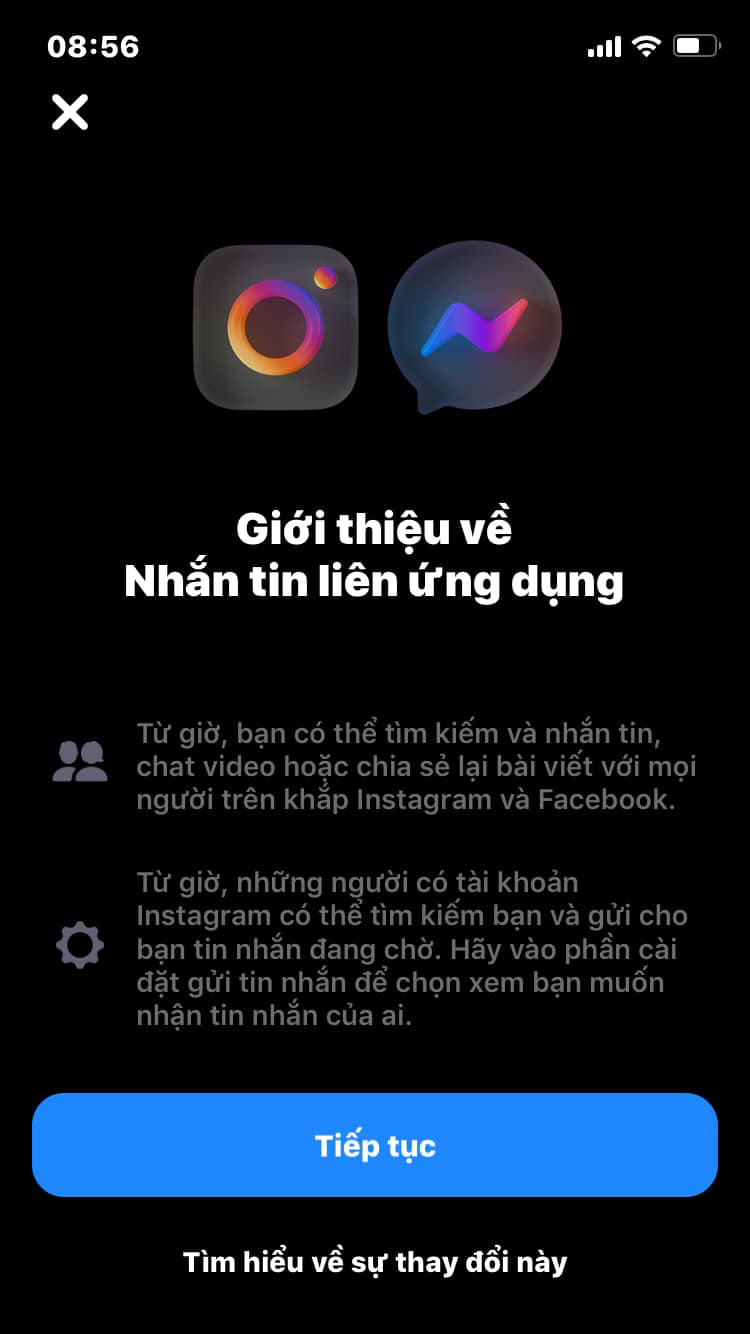Screen dimensions: 750x1334
Task: Open Tìm hiểu về sự thay đổi này
Action: coord(375,1262)
